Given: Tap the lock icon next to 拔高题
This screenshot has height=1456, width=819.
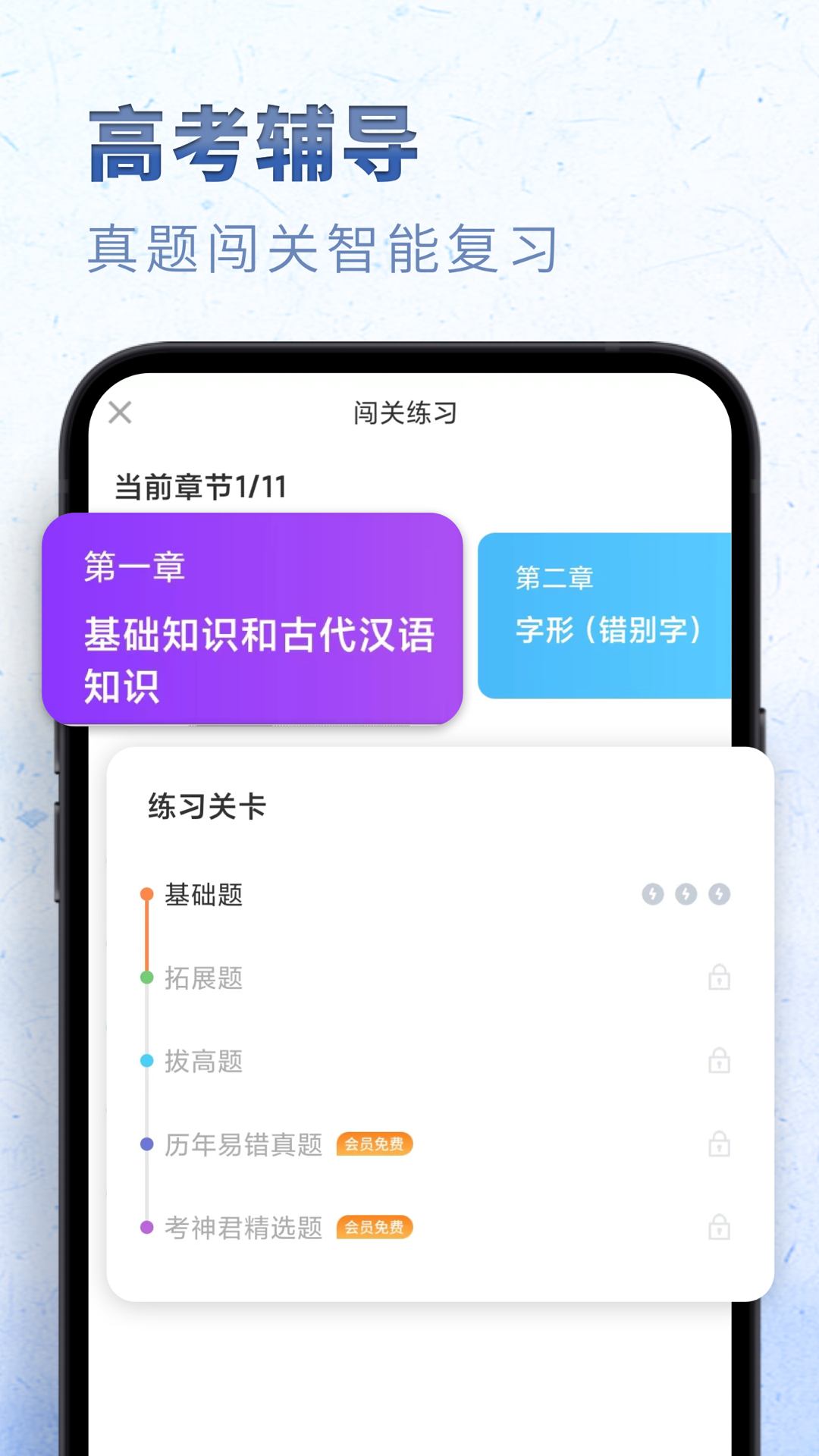Looking at the screenshot, I should tap(717, 1062).
